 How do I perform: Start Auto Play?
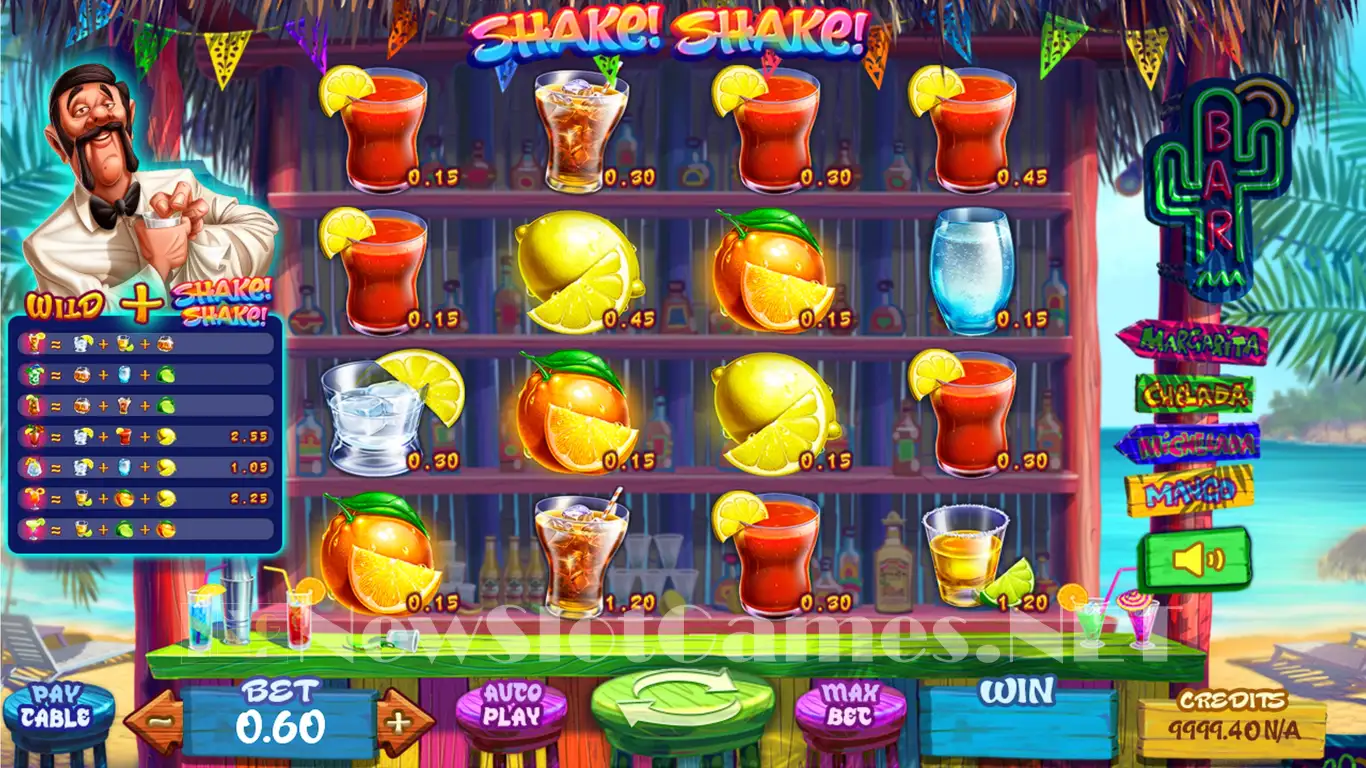[512, 705]
